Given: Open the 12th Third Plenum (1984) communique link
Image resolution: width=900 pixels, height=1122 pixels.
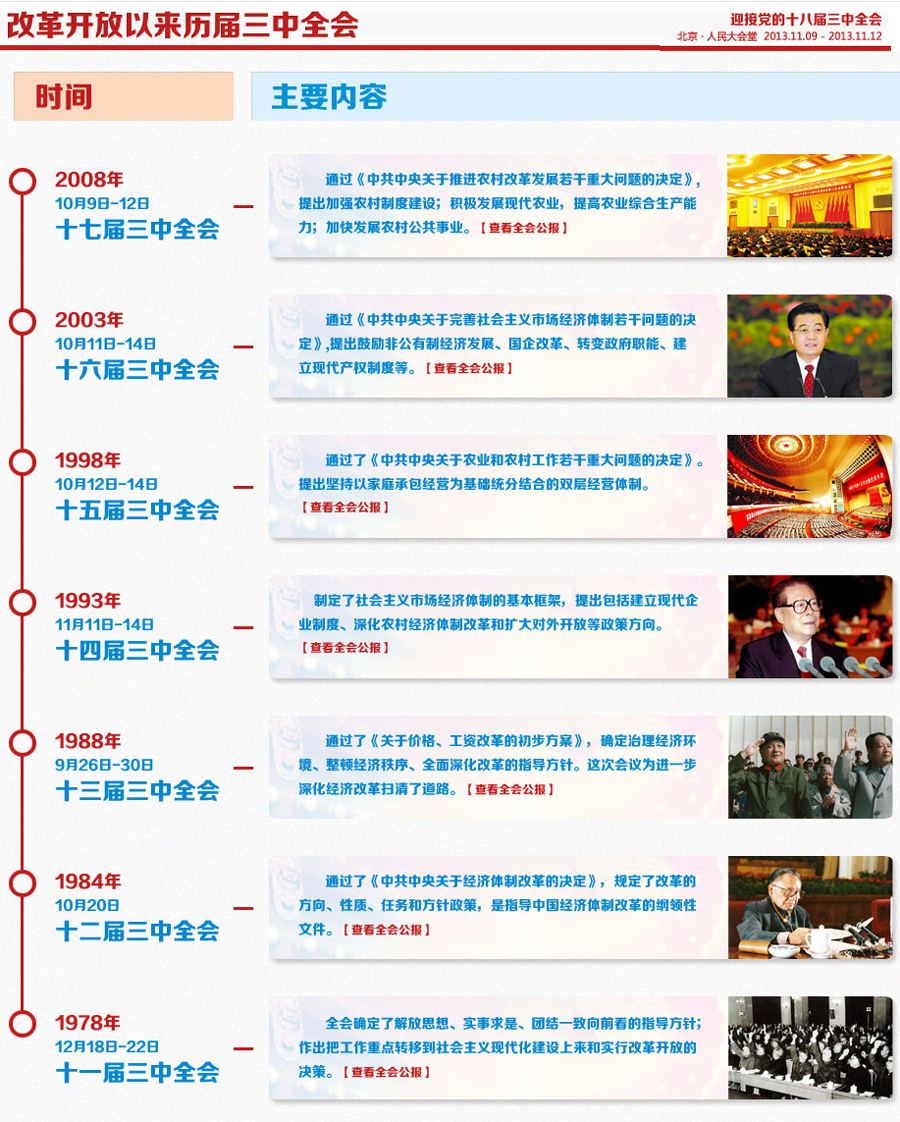Looking at the screenshot, I should point(387,930).
